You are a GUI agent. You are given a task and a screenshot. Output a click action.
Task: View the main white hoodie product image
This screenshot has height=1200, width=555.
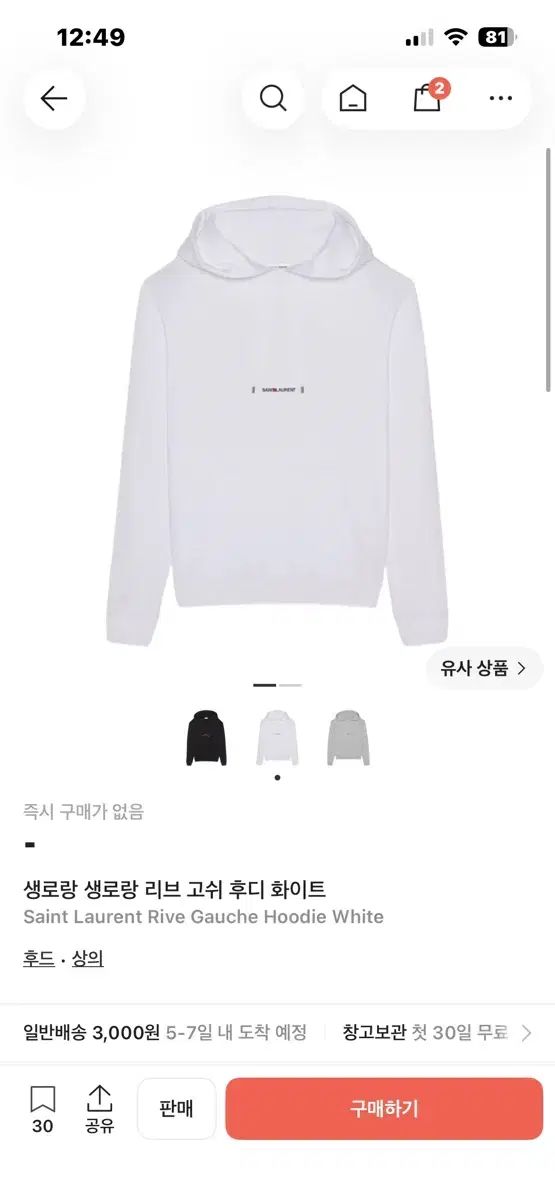pyautogui.click(x=277, y=419)
